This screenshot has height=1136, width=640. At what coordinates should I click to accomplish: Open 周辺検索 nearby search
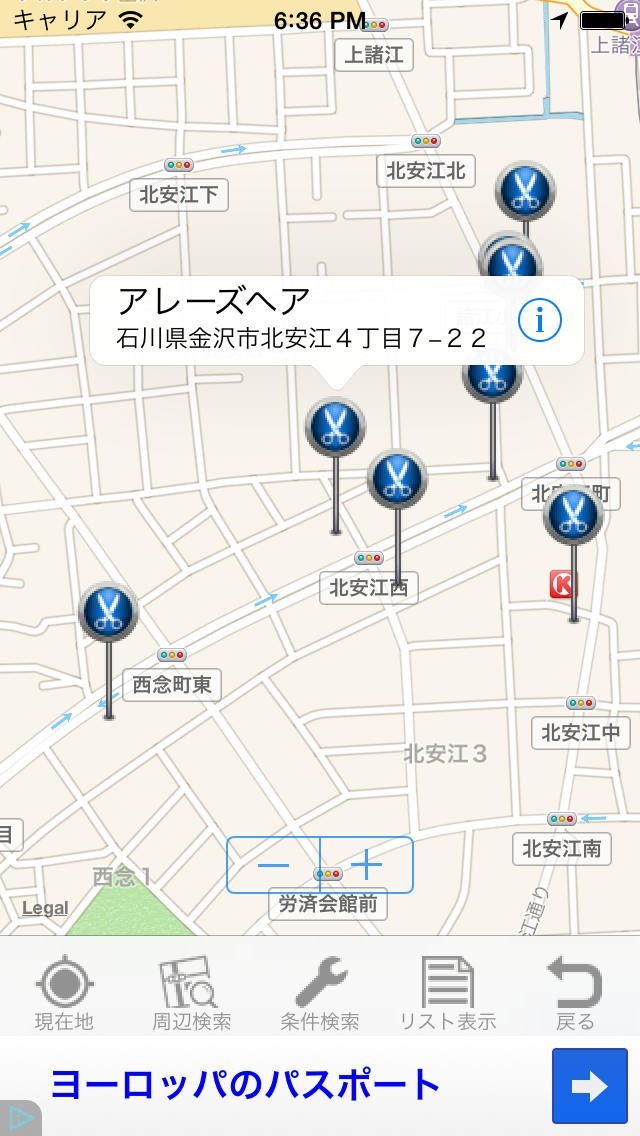click(x=190, y=992)
